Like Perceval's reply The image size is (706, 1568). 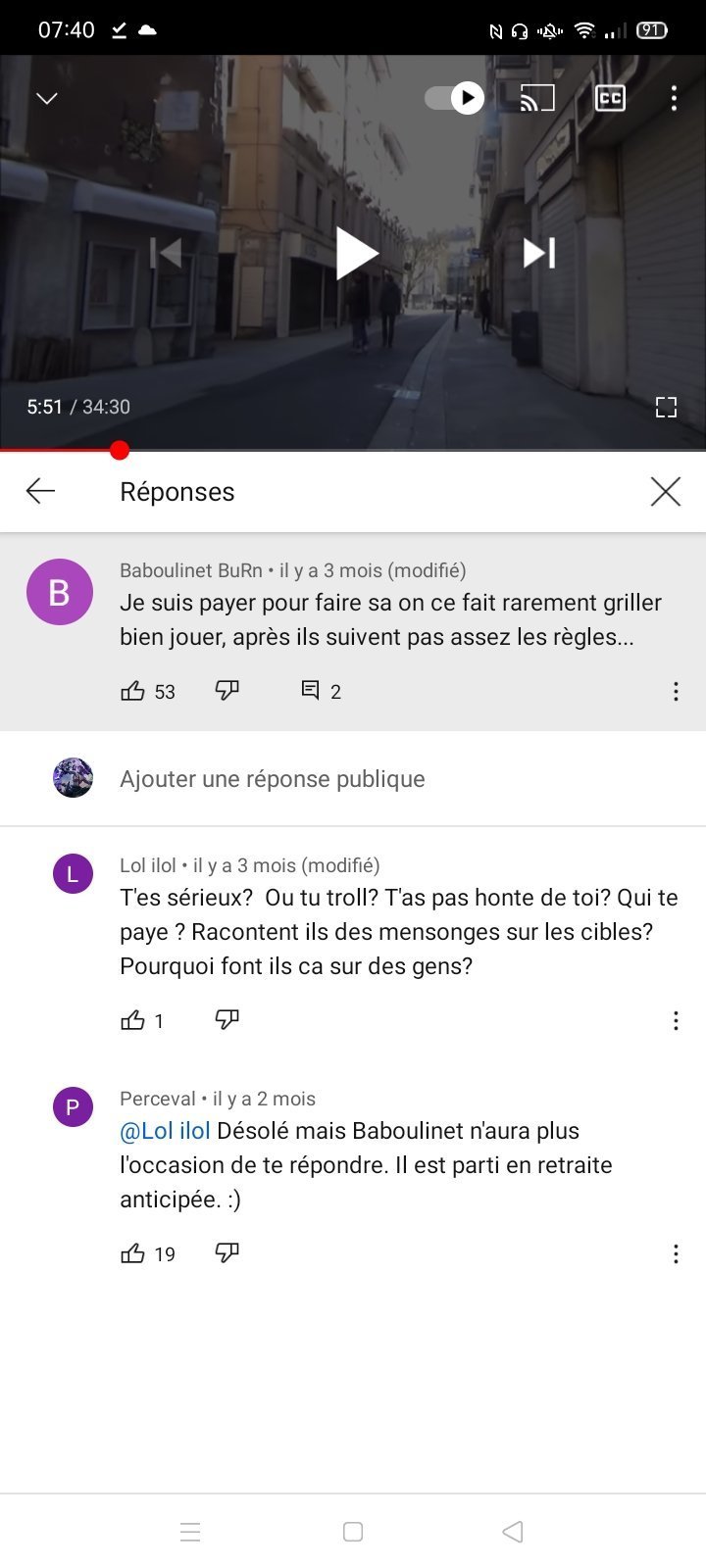pyautogui.click(x=132, y=1253)
